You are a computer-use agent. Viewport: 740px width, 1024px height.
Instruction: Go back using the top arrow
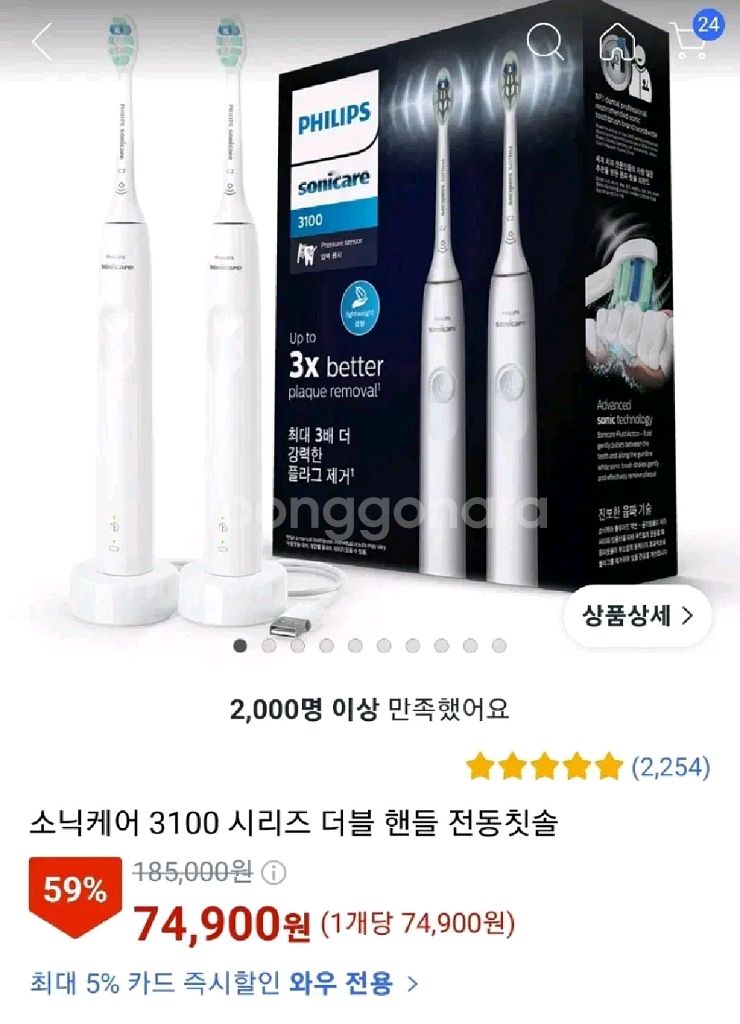tap(42, 42)
